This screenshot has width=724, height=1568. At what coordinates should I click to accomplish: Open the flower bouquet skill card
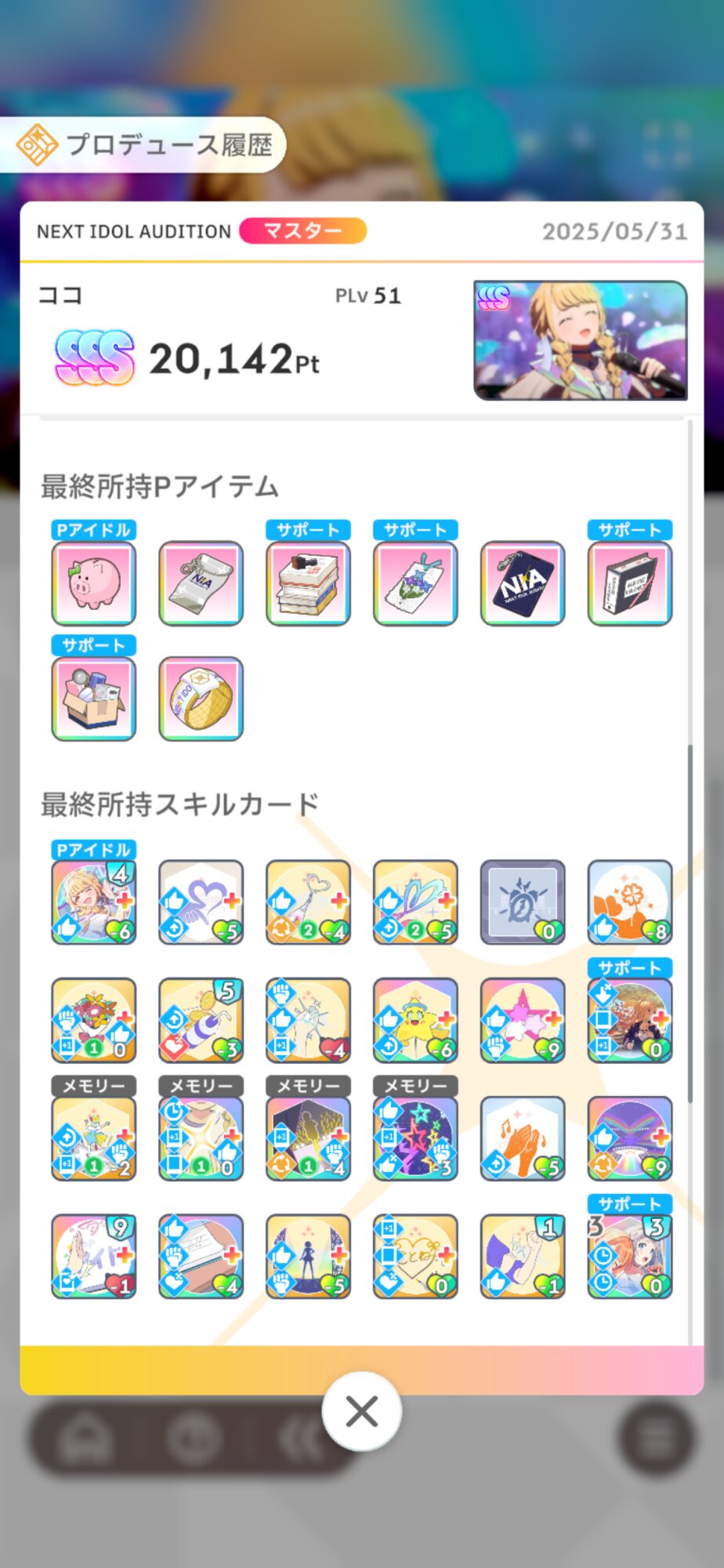click(94, 1020)
